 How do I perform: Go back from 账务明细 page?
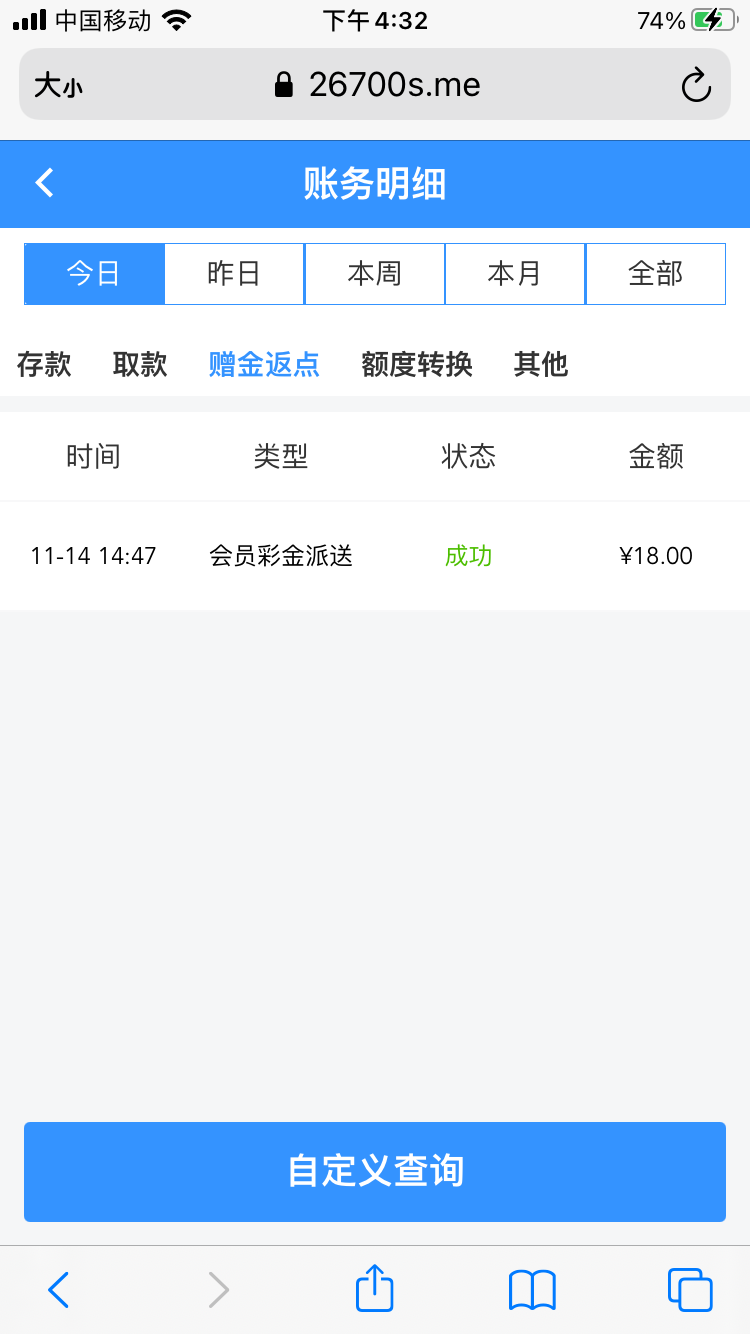coord(45,183)
